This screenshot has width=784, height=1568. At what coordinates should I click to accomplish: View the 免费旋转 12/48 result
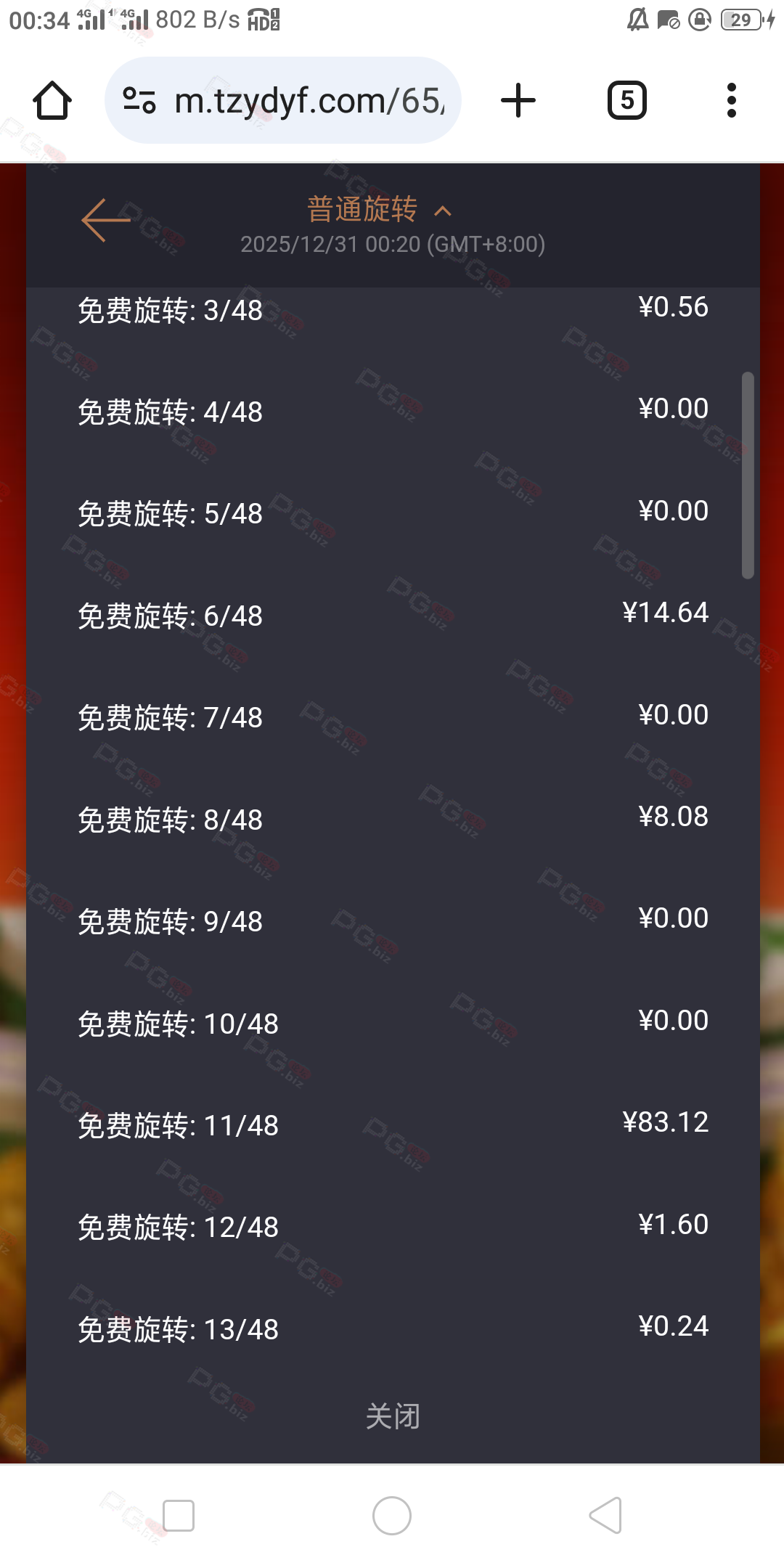pos(392,1227)
